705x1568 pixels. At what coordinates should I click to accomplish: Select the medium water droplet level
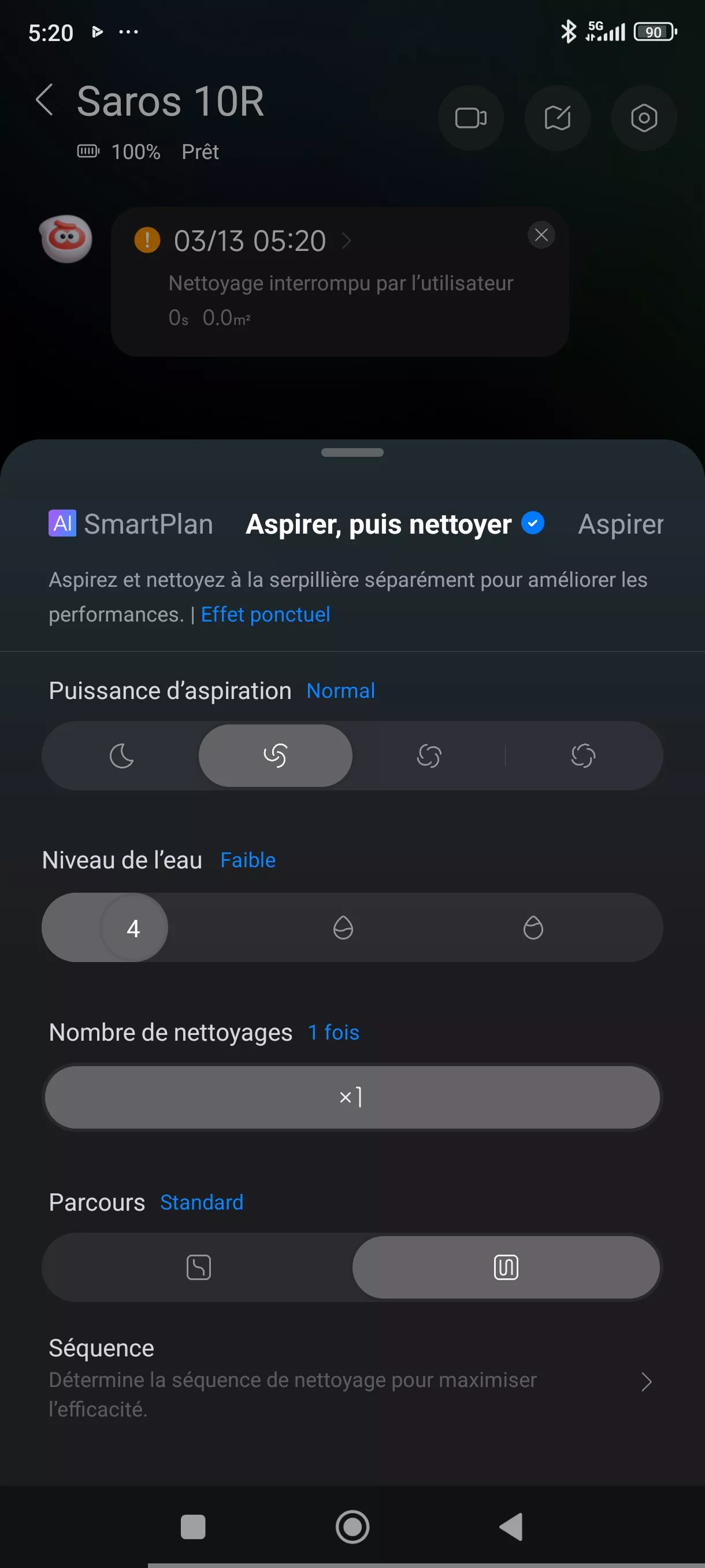coord(344,927)
